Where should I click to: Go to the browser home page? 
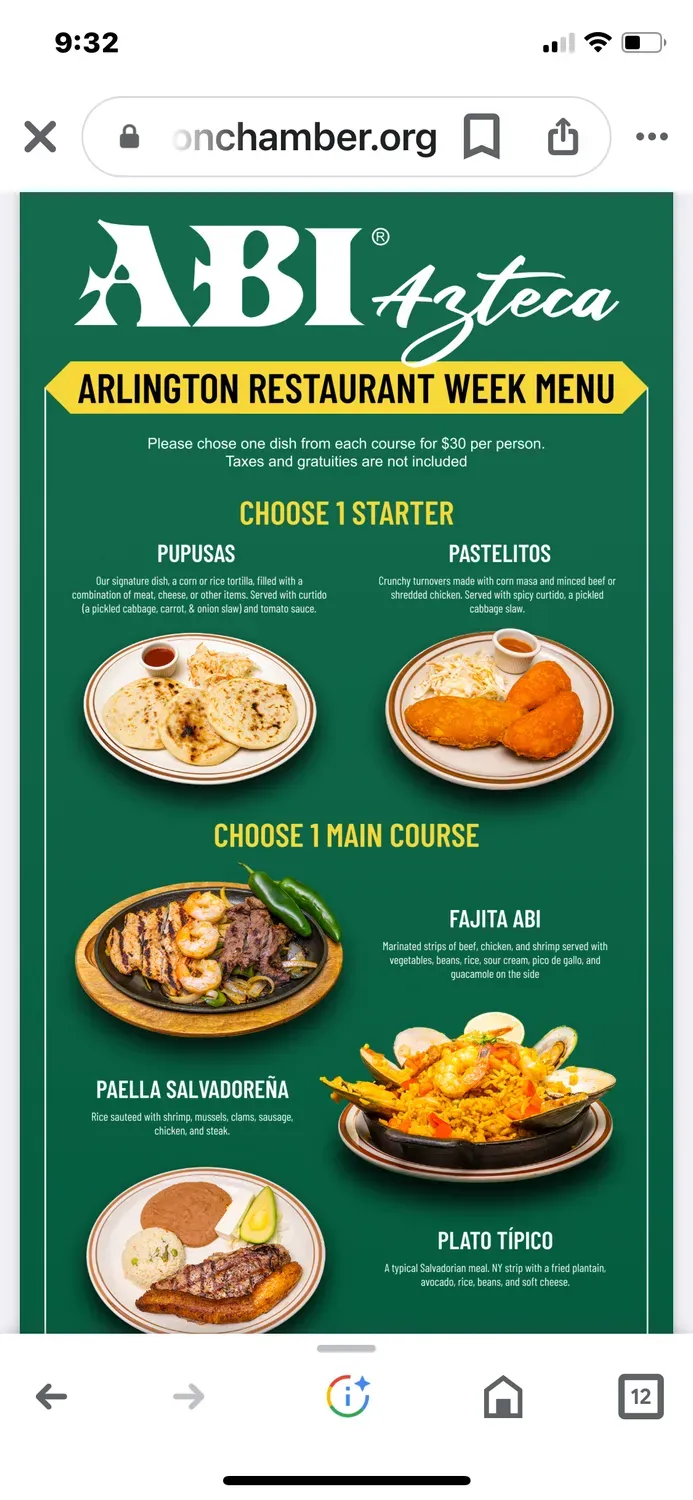[x=503, y=1396]
